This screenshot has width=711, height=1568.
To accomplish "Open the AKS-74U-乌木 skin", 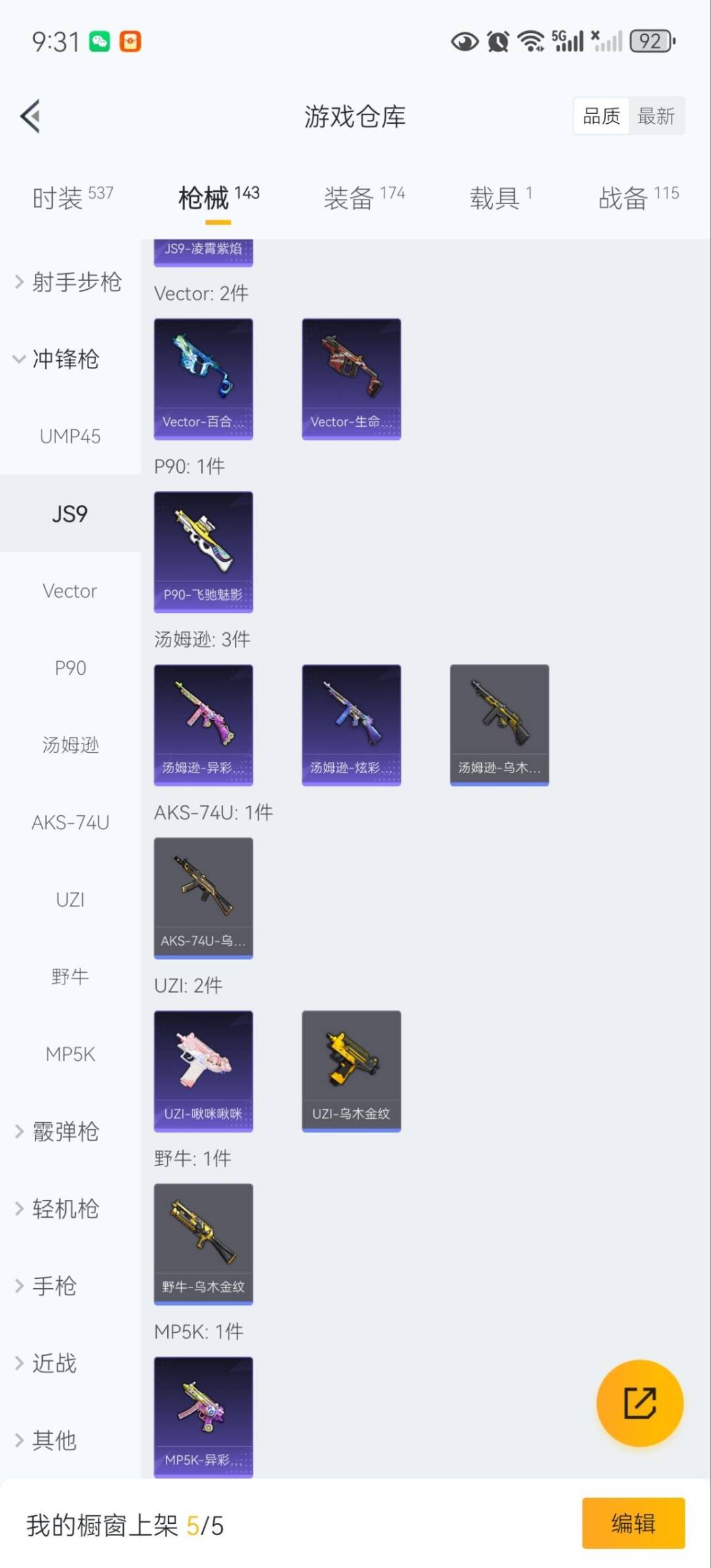I will tap(203, 898).
